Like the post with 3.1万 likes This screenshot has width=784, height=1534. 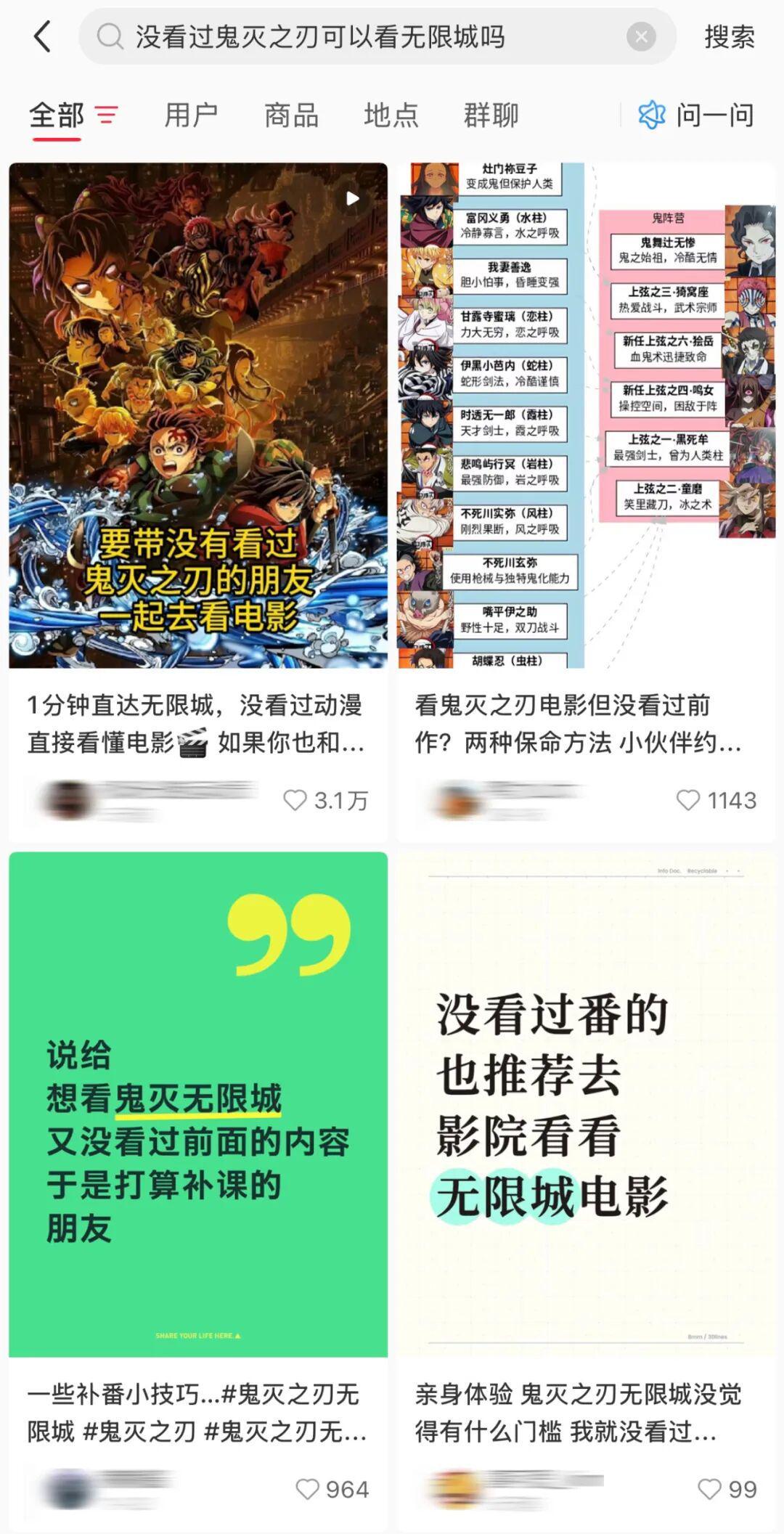point(295,800)
